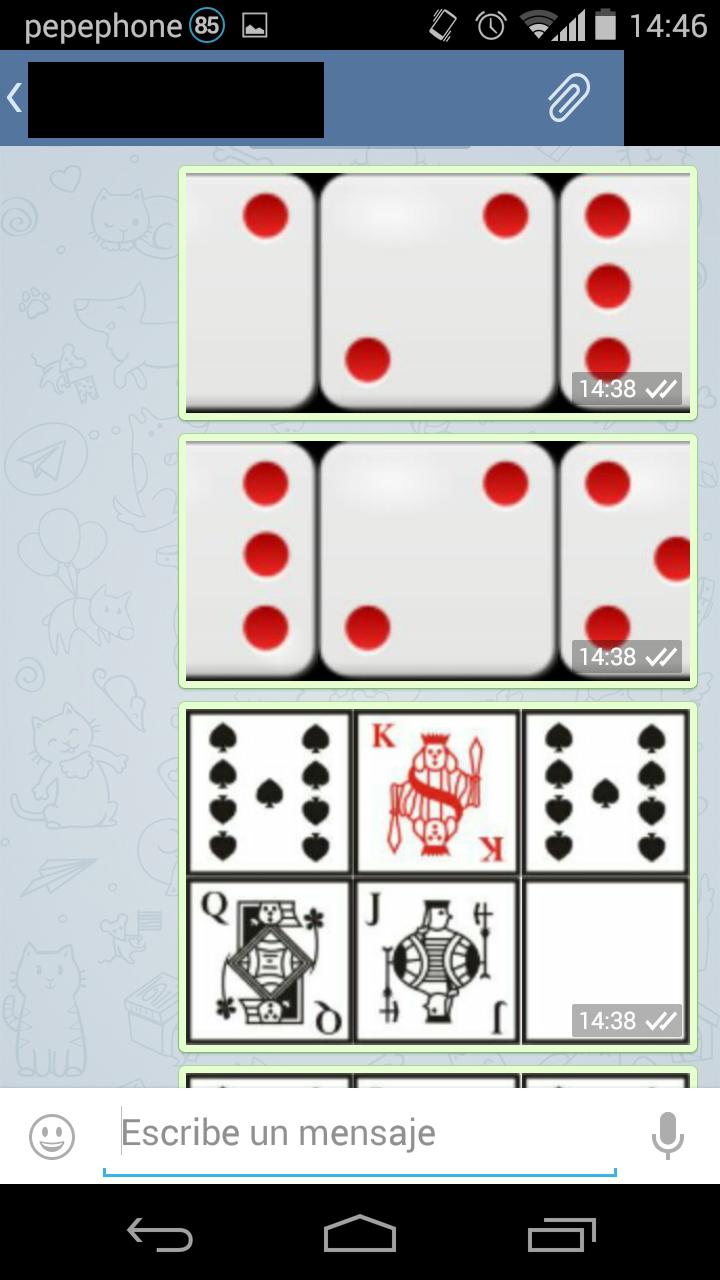Image resolution: width=720 pixels, height=1280 pixels.
Task: Open the recent apps overview
Action: (561, 1234)
